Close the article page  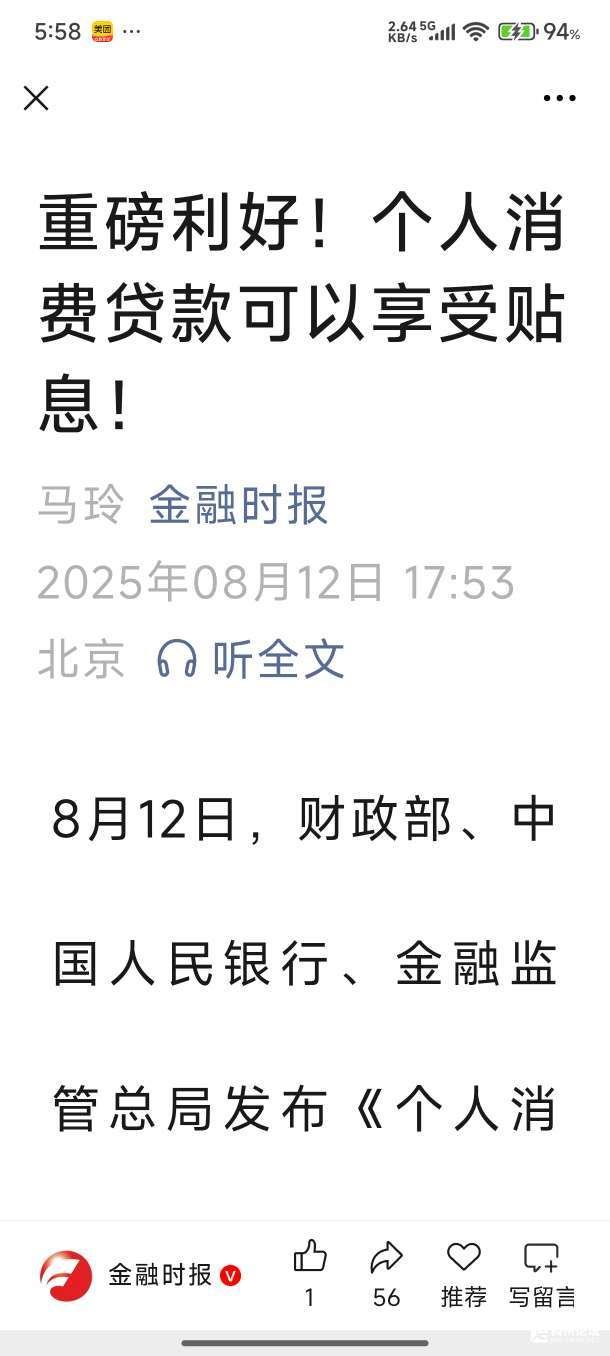point(36,98)
